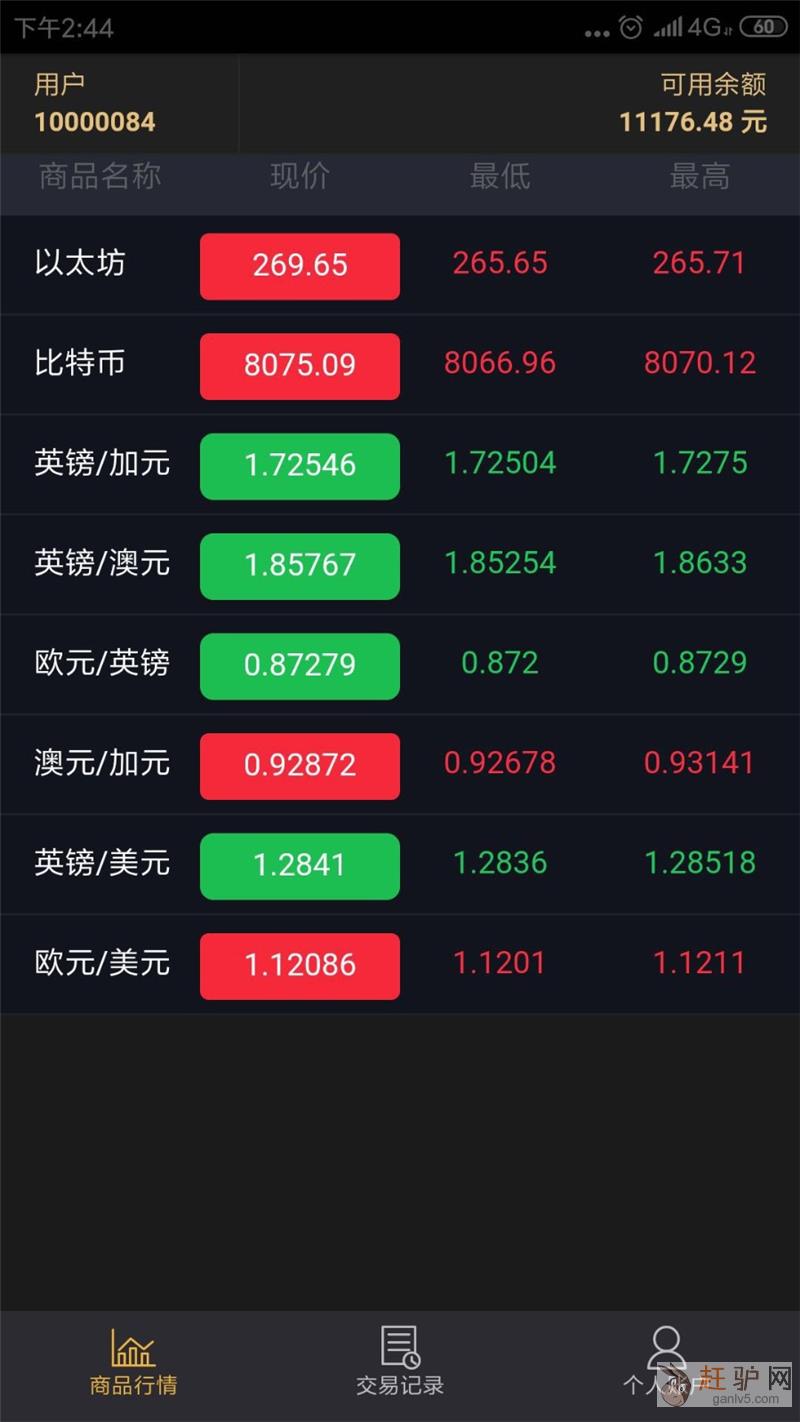Open the 个人账户 tab
Image resolution: width=800 pixels, height=1422 pixels.
pyautogui.click(x=665, y=1362)
